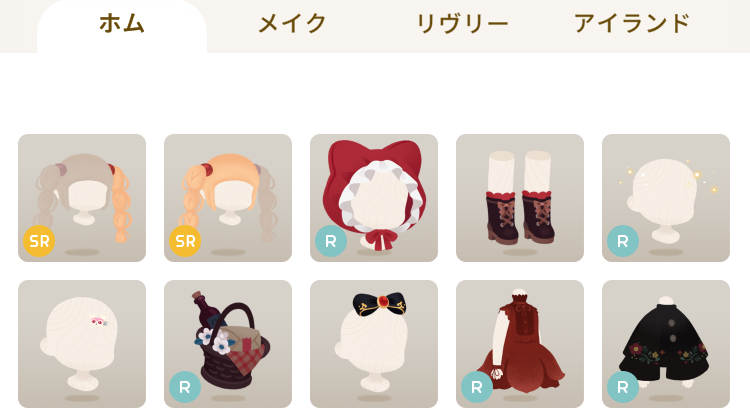Choose the red bonnet with ribbon
The width and height of the screenshot is (750, 413).
point(374,198)
